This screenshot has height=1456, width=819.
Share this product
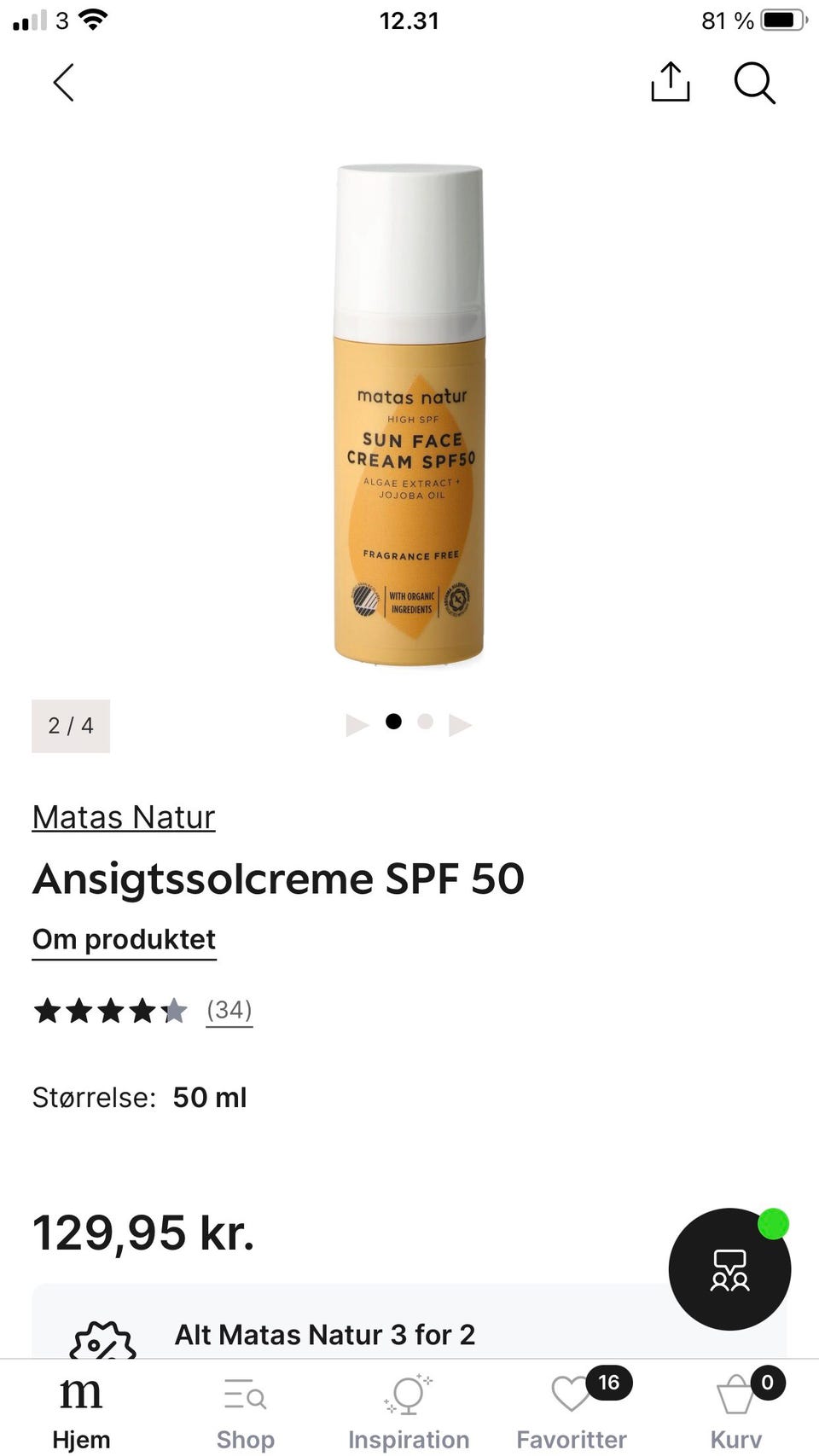coord(671,83)
